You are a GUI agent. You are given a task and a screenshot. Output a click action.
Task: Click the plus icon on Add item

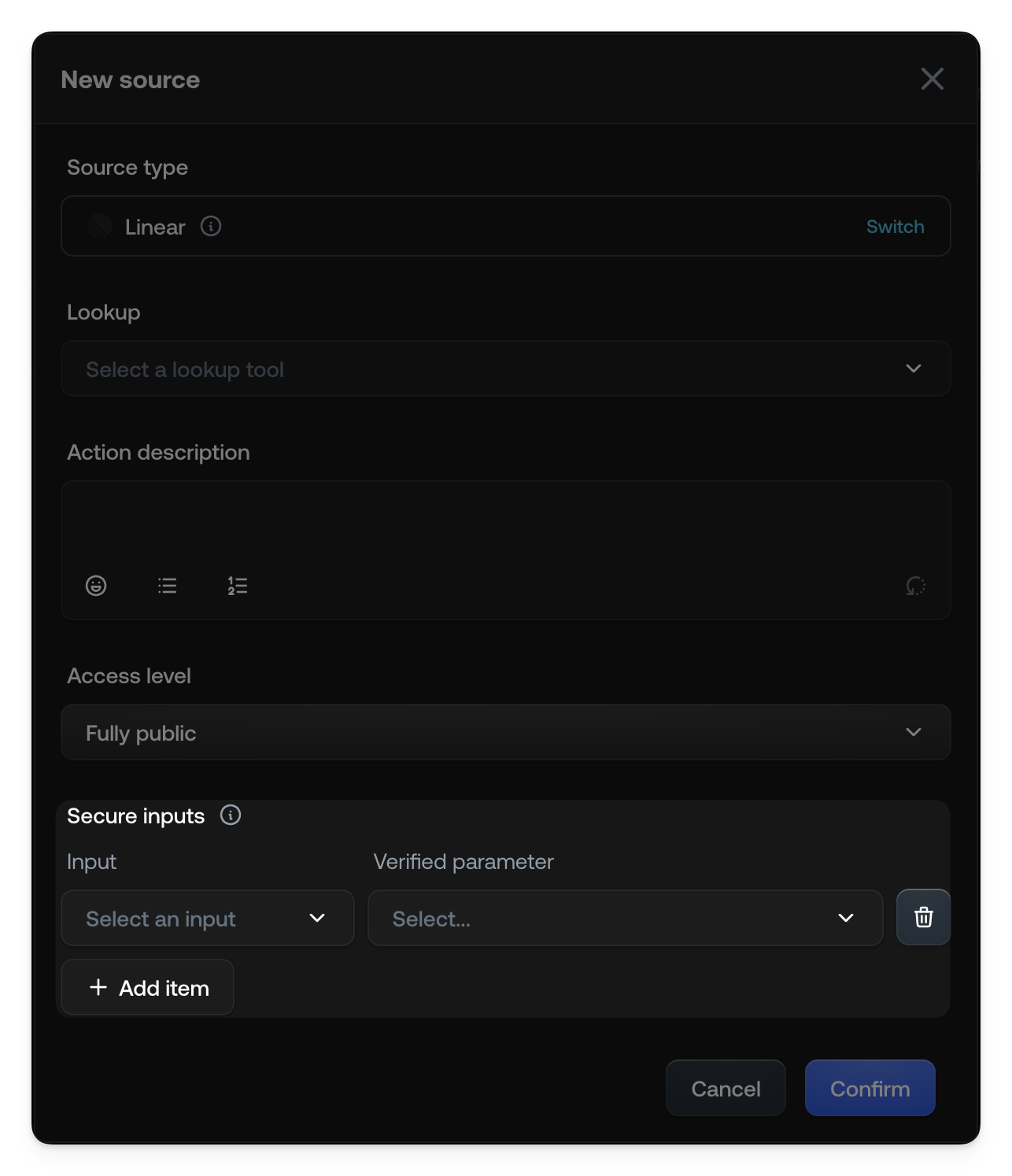tap(98, 987)
